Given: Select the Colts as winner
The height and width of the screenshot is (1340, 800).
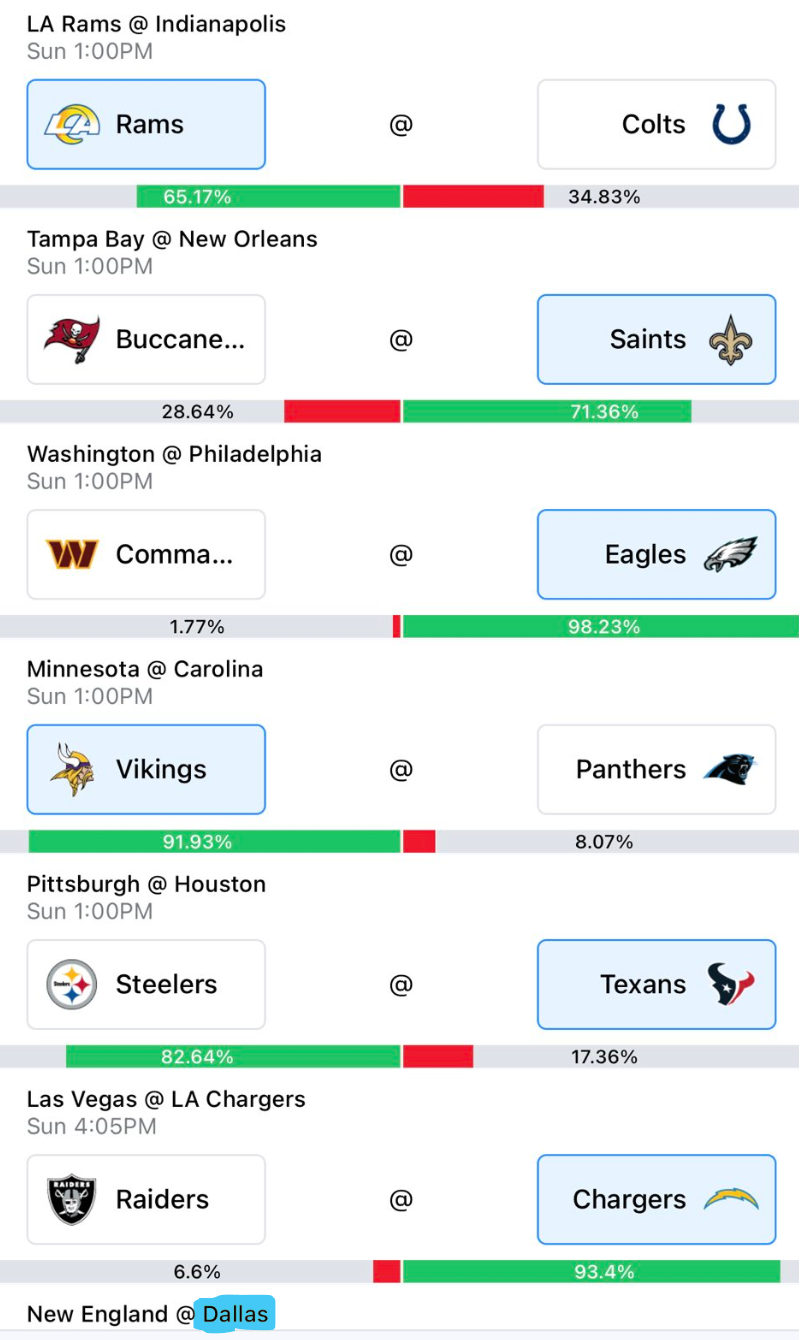Looking at the screenshot, I should point(656,124).
